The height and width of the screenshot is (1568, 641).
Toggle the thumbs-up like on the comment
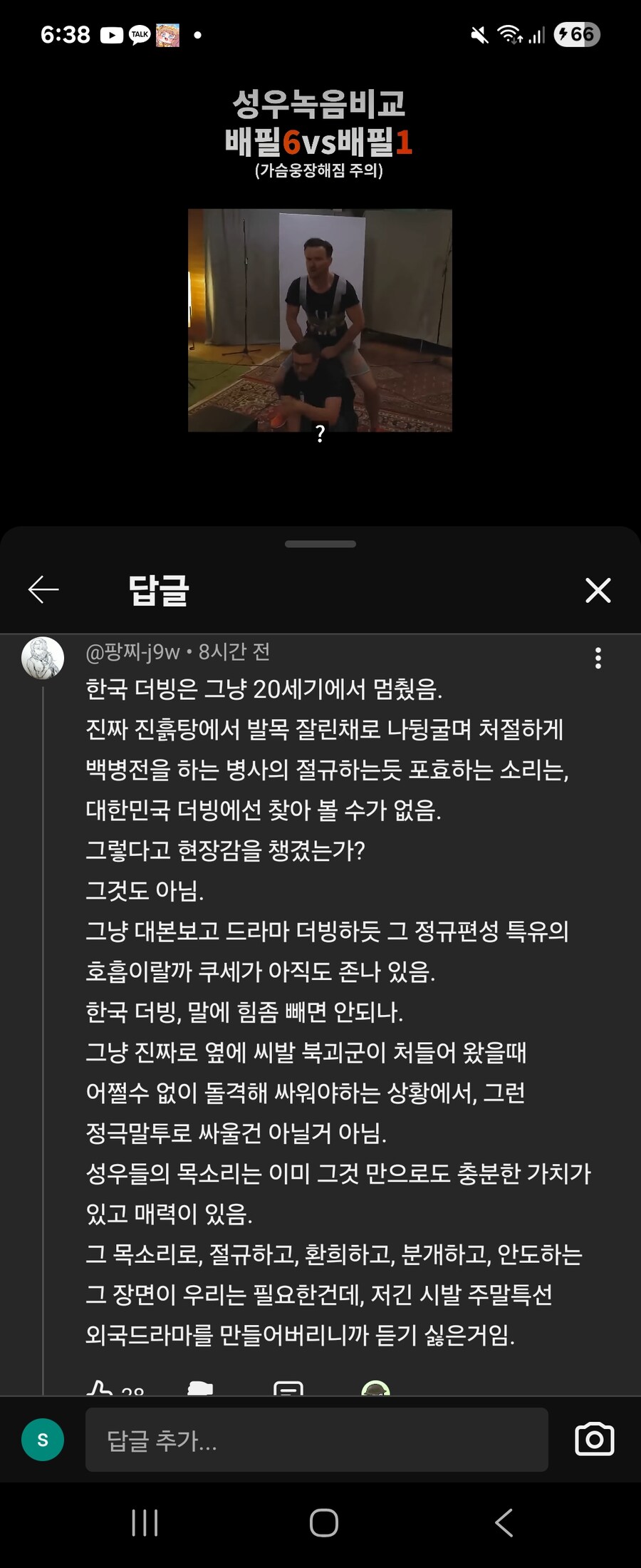(x=102, y=1388)
